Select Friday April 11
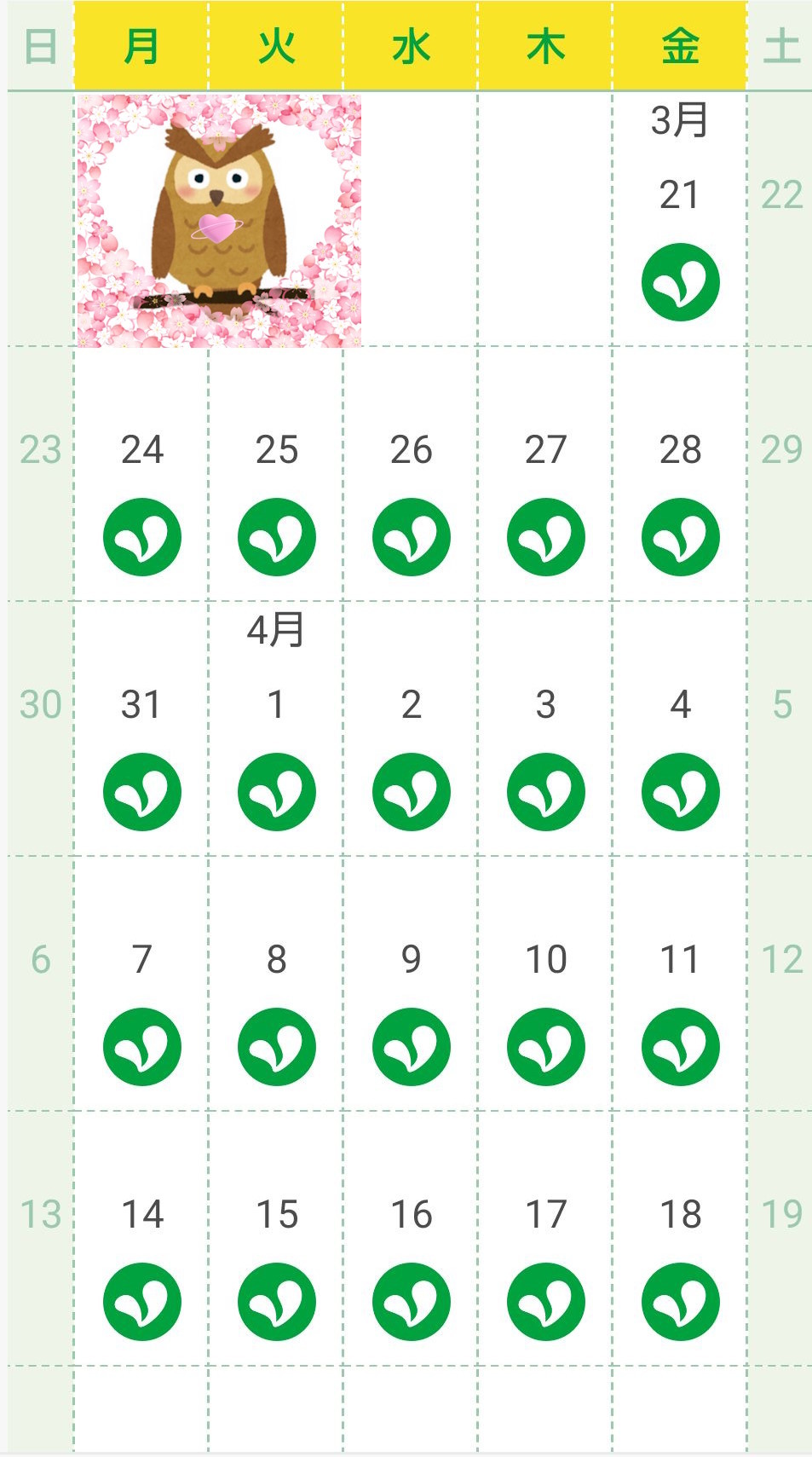The height and width of the screenshot is (1457, 812). (x=680, y=1047)
